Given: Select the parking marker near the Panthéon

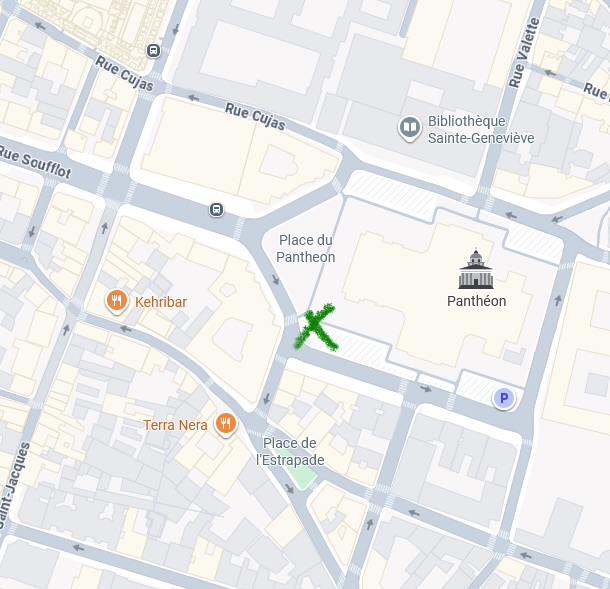Looking at the screenshot, I should (x=504, y=399).
